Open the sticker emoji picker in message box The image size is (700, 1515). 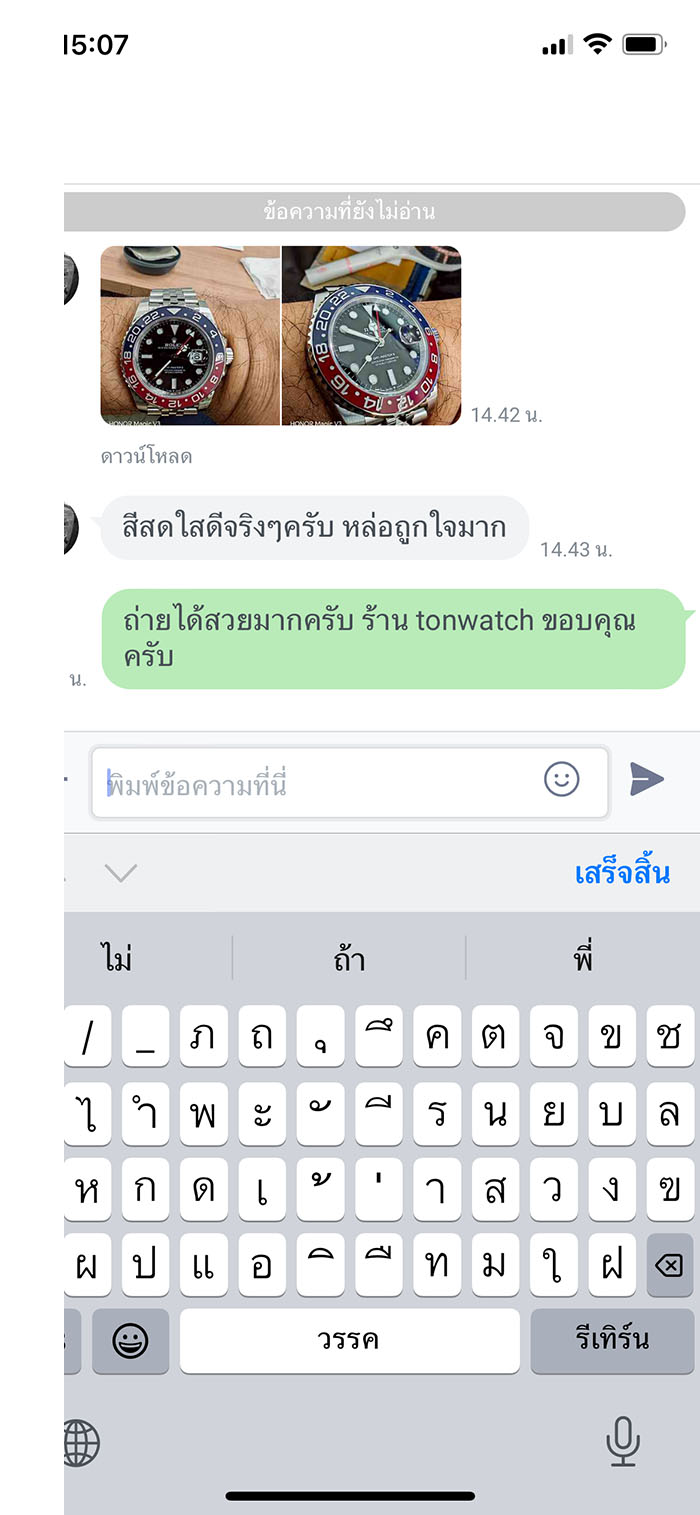click(x=562, y=779)
